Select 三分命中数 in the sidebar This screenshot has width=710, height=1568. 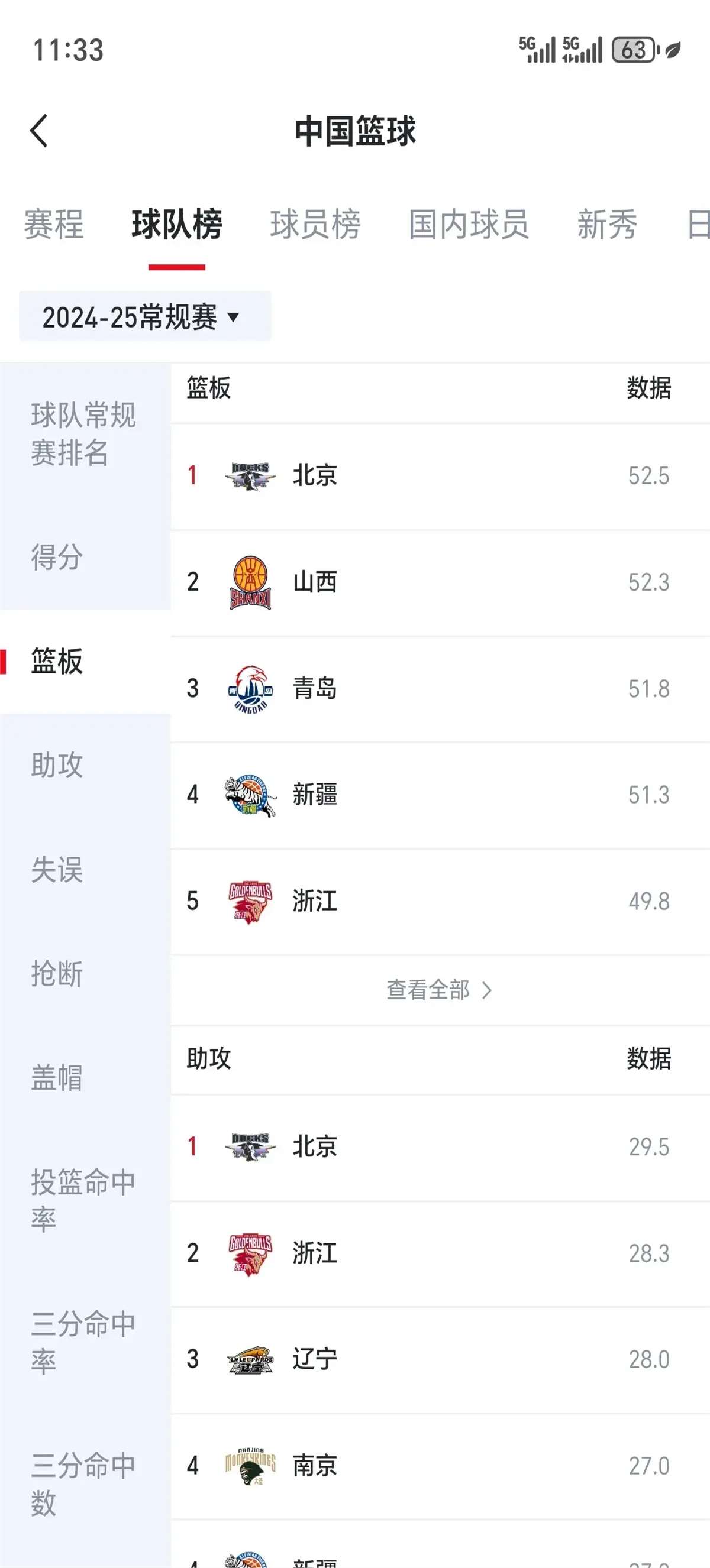[85, 1485]
